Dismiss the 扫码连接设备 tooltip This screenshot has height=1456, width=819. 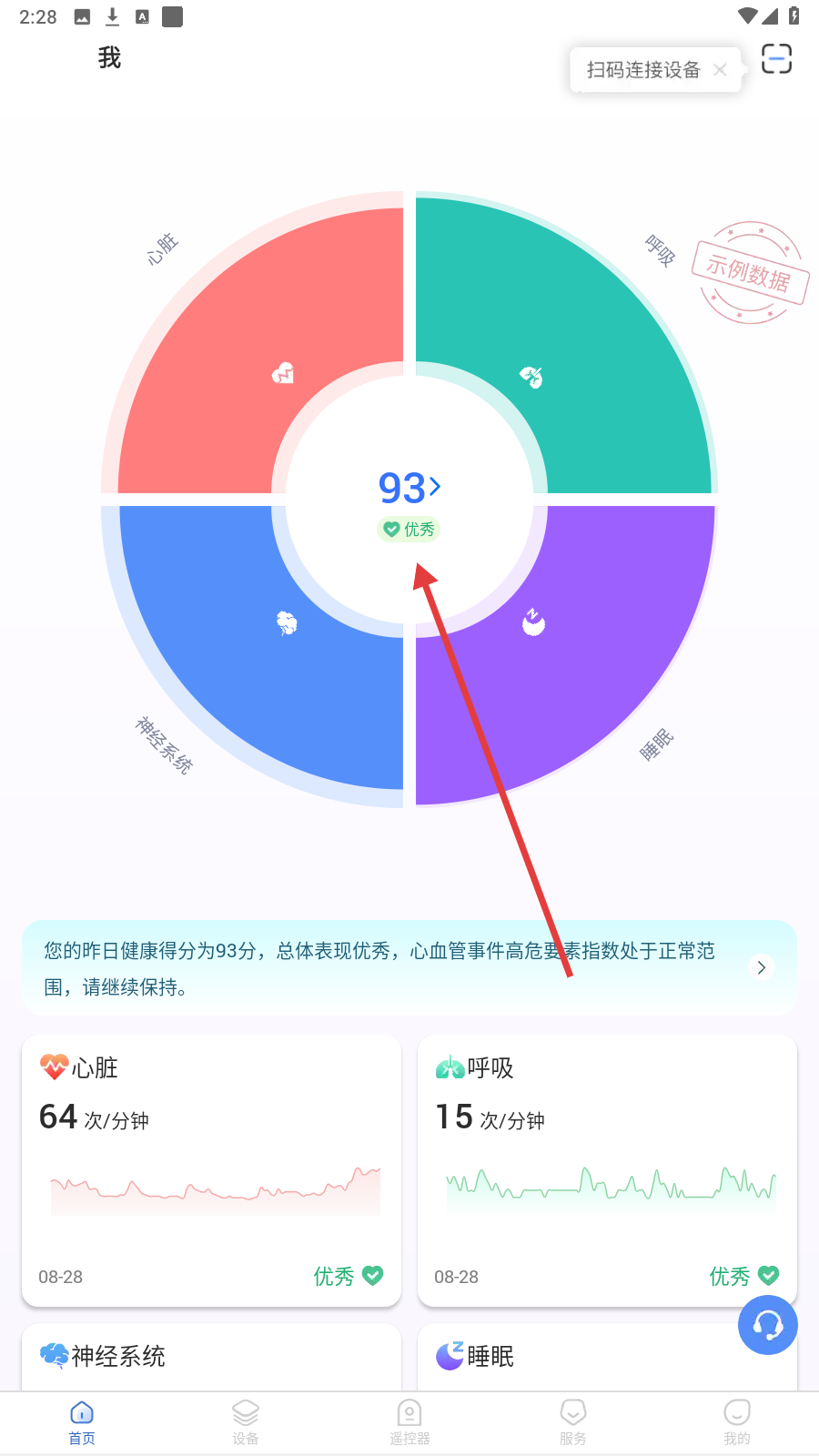(x=720, y=70)
